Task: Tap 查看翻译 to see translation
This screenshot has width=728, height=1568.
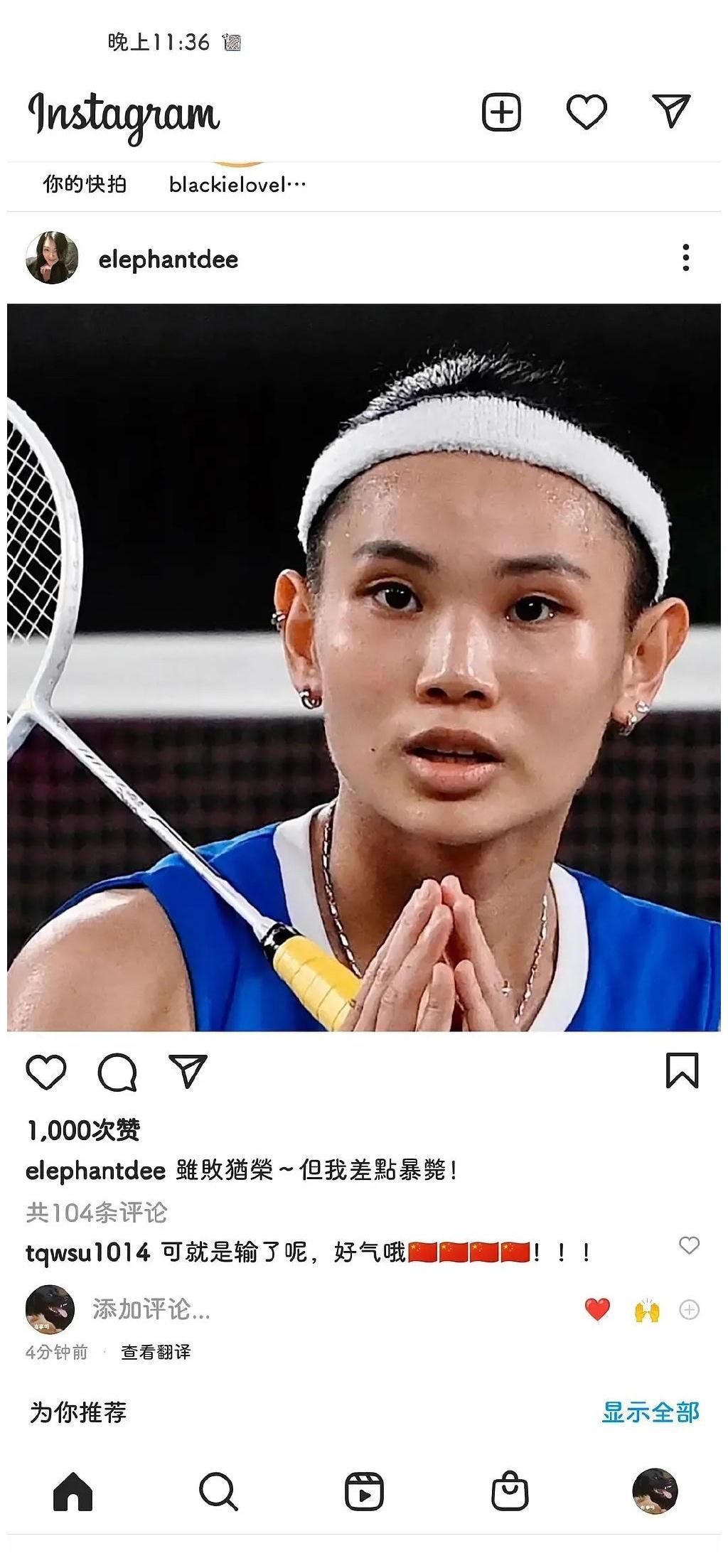Action: tap(156, 1352)
